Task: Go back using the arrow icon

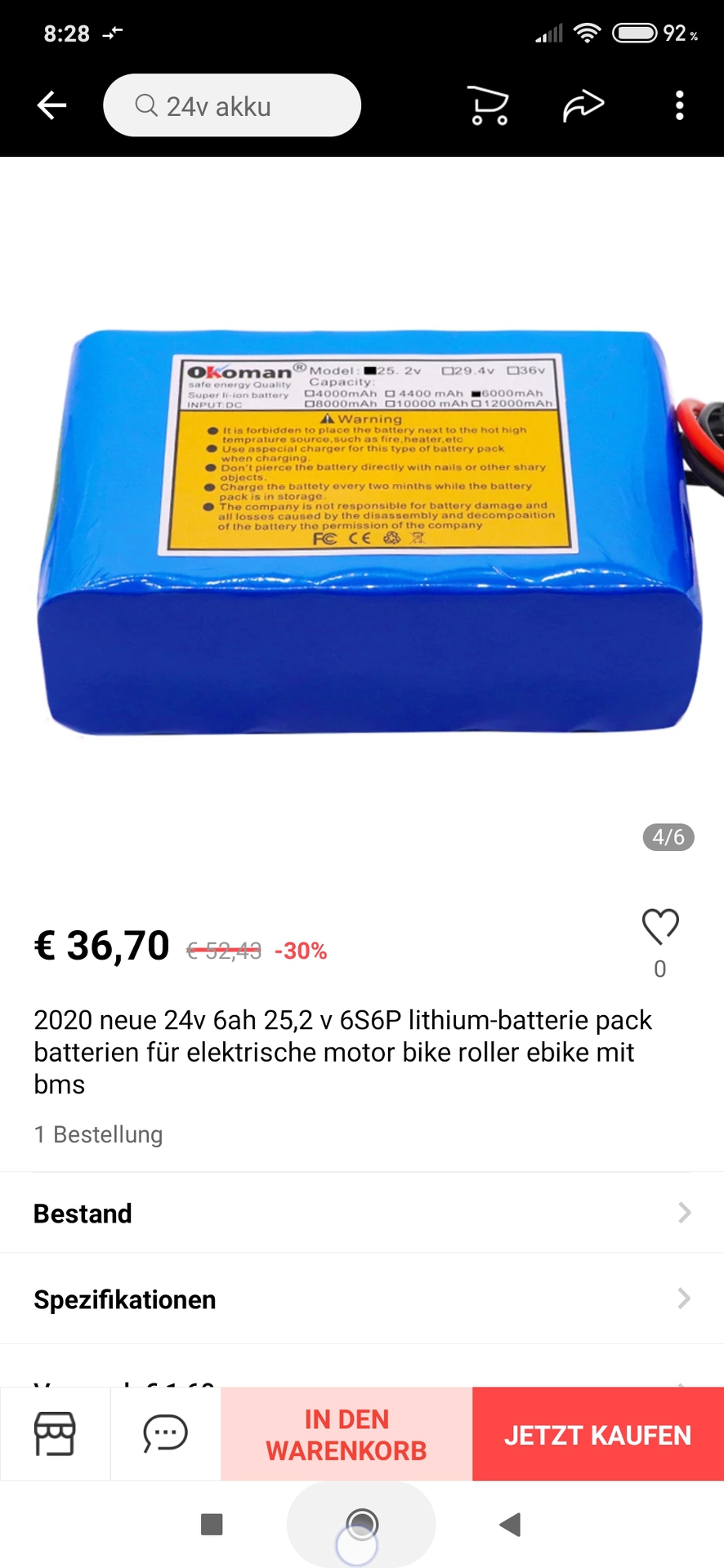Action: tap(51, 105)
